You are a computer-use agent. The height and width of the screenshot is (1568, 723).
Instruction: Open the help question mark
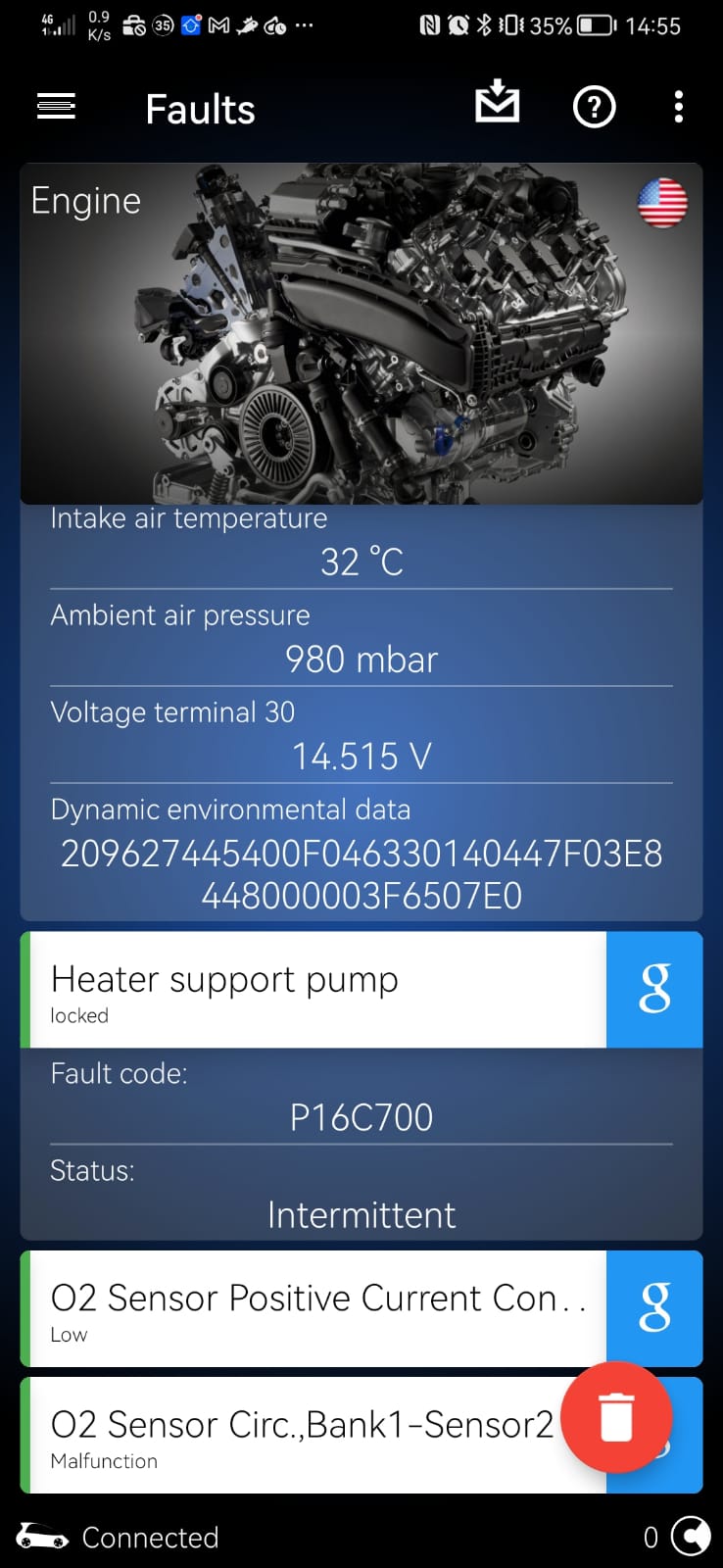[594, 107]
